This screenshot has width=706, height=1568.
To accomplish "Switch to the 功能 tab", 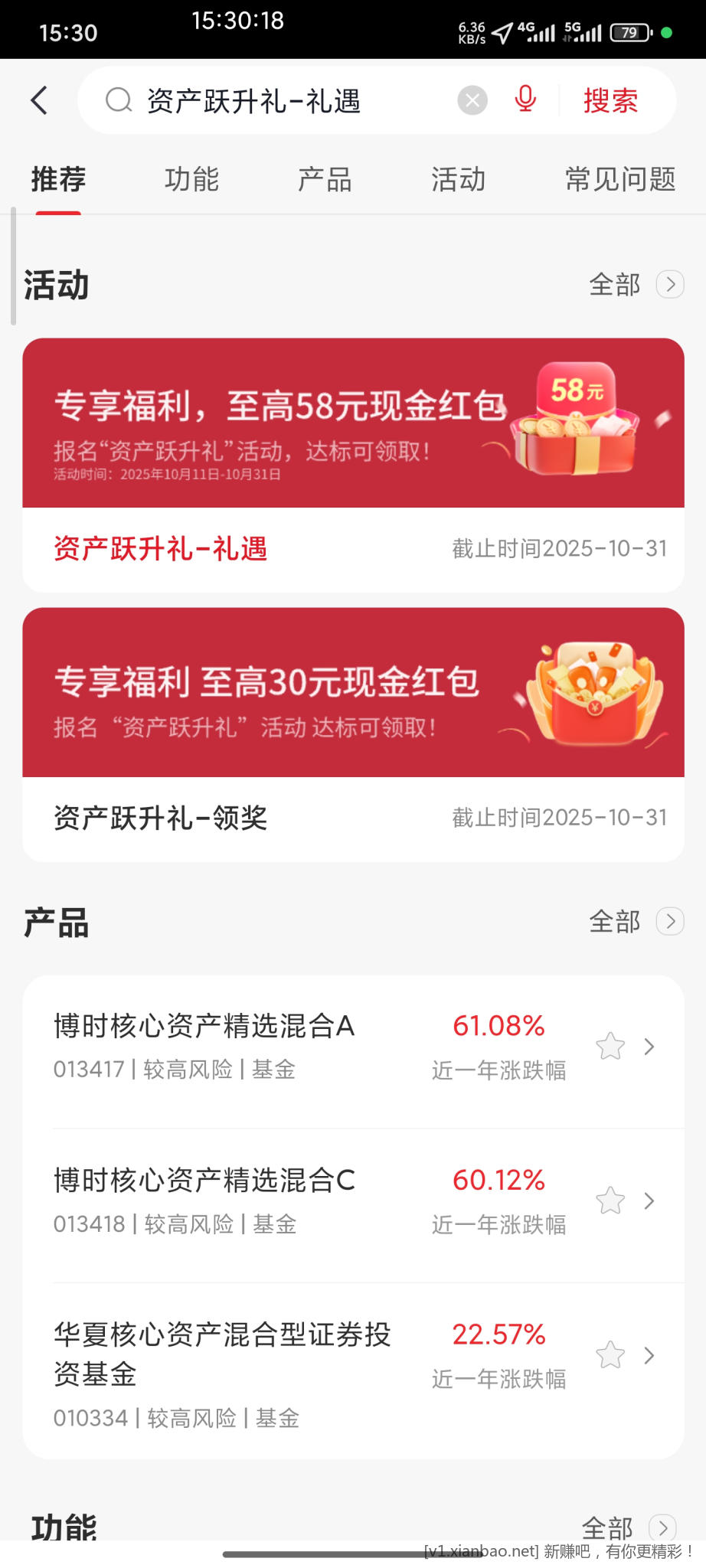I will click(x=191, y=179).
